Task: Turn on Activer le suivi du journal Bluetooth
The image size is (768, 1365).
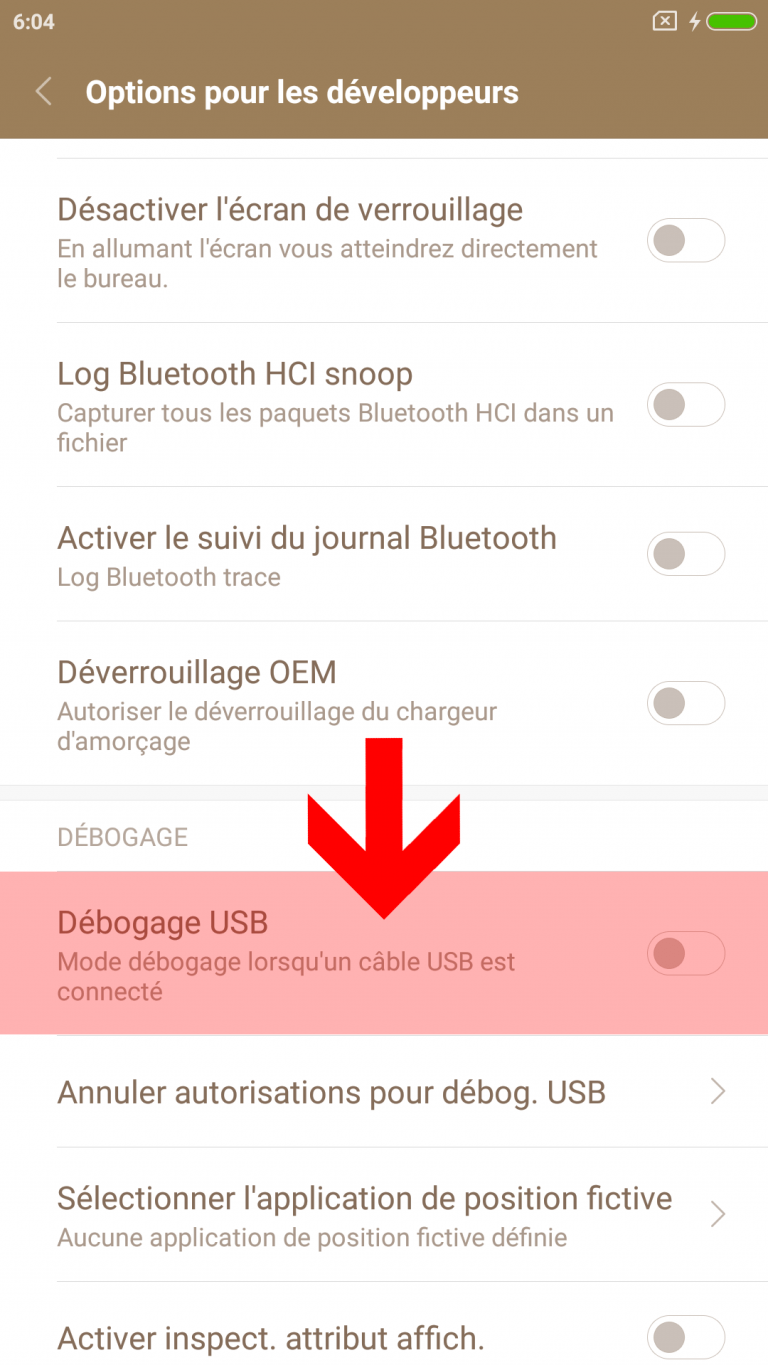Action: pos(686,553)
